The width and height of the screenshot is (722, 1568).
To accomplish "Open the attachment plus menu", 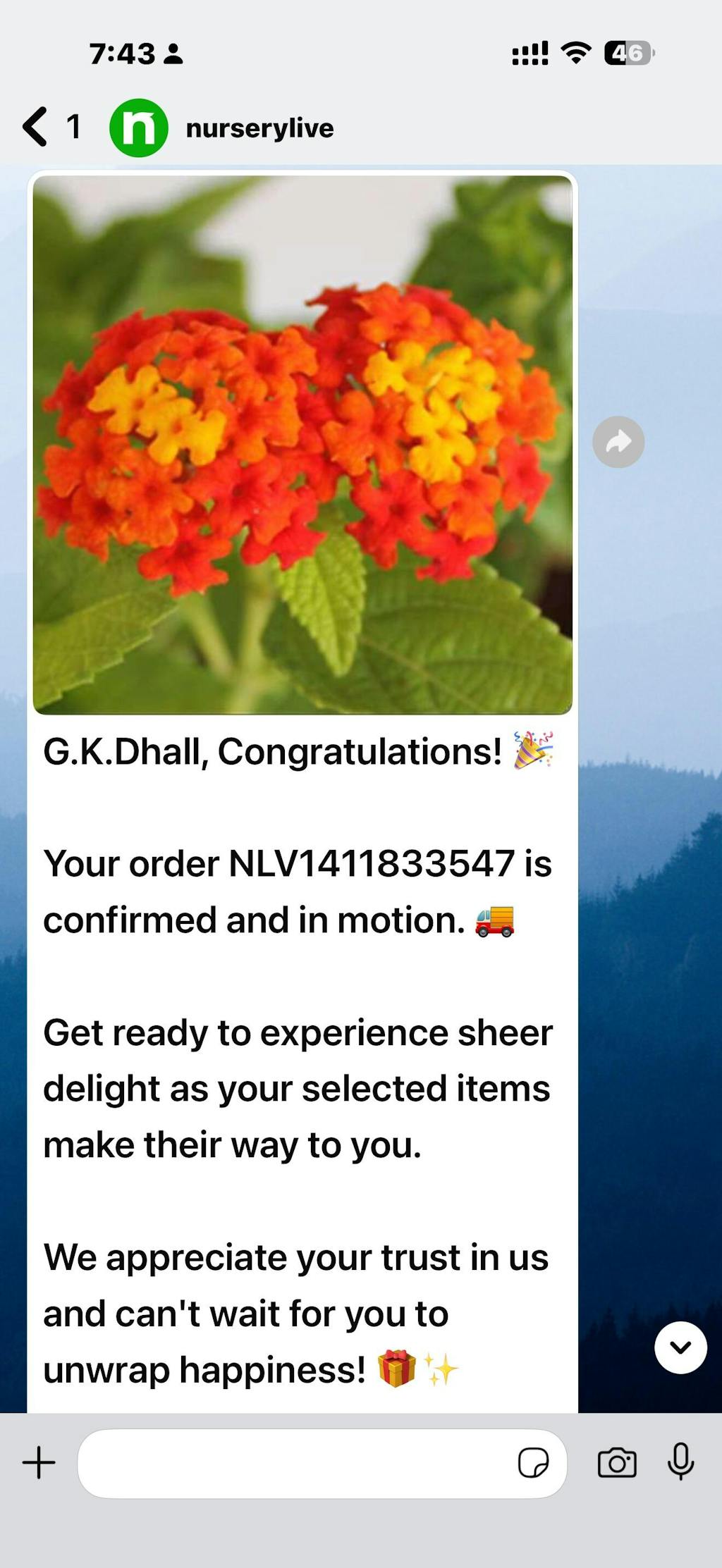I will [x=39, y=1462].
